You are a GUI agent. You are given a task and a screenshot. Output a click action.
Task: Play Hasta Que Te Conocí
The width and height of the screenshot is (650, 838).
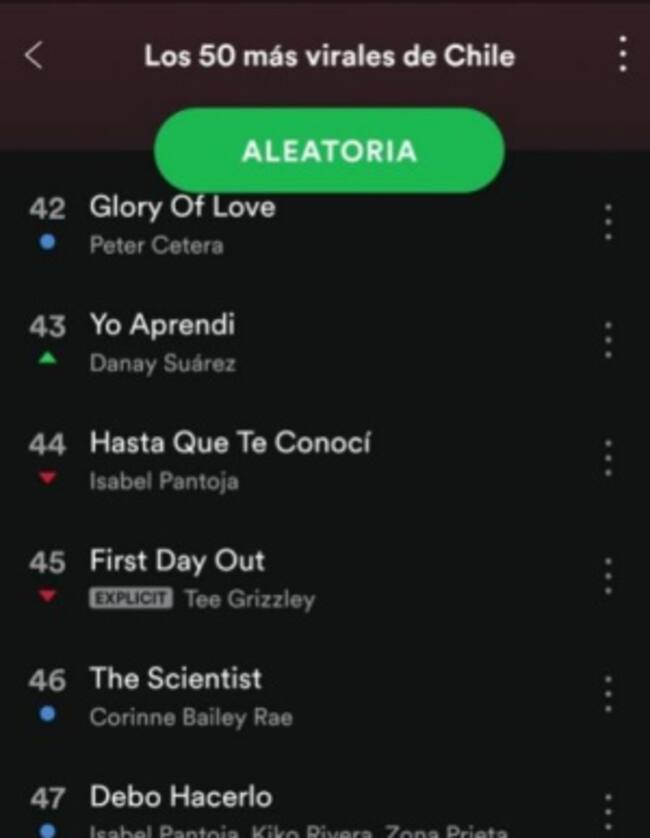click(x=229, y=459)
